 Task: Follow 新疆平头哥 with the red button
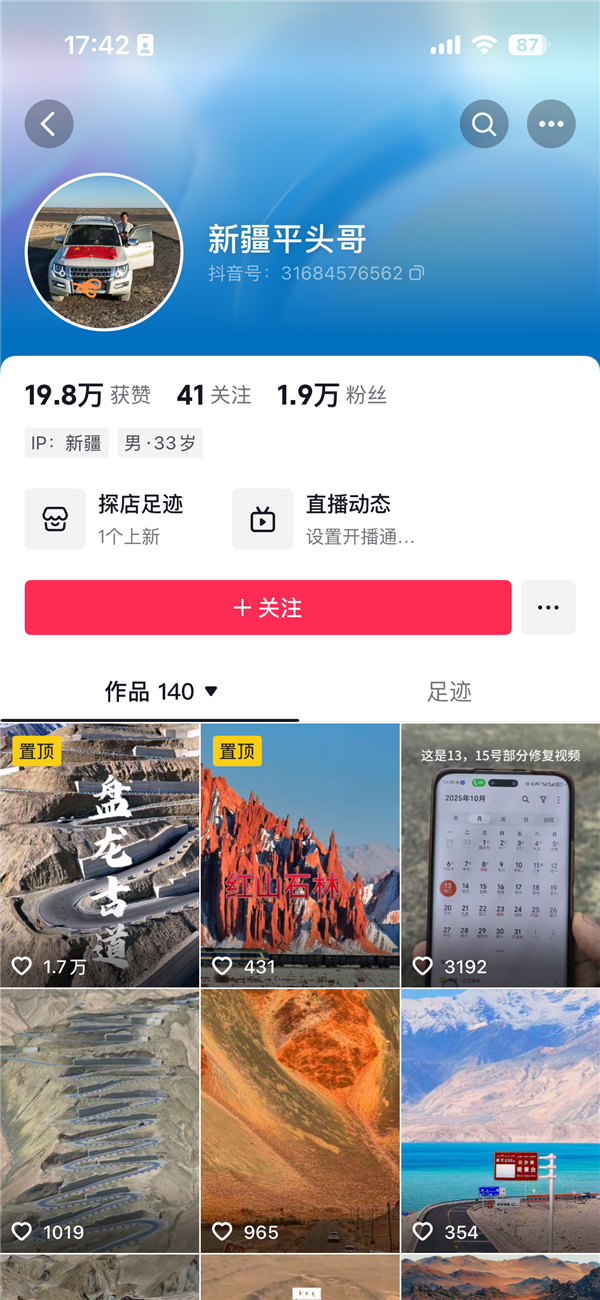tap(268, 608)
